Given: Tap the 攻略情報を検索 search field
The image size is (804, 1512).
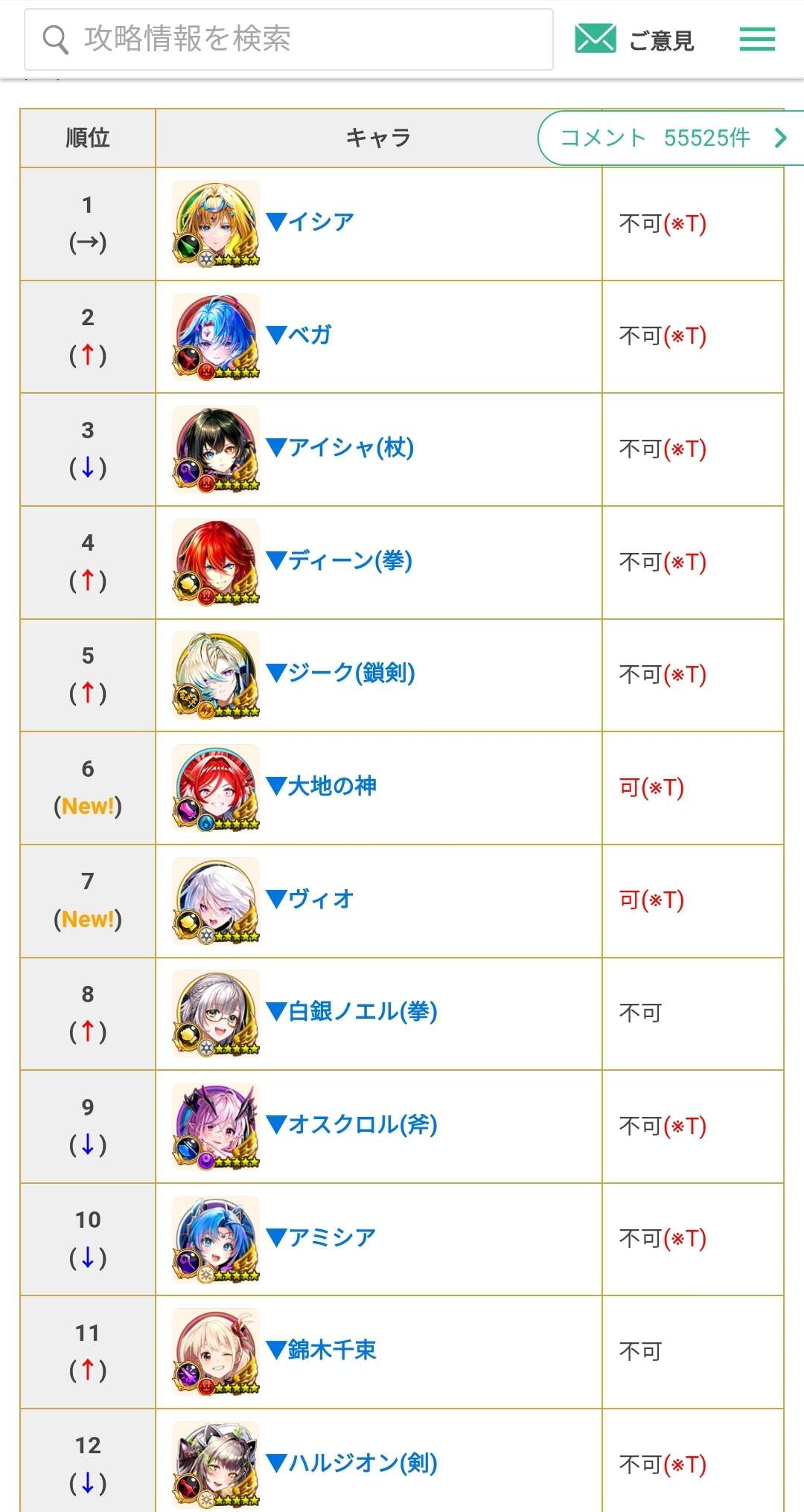Looking at the screenshot, I should pyautogui.click(x=289, y=39).
